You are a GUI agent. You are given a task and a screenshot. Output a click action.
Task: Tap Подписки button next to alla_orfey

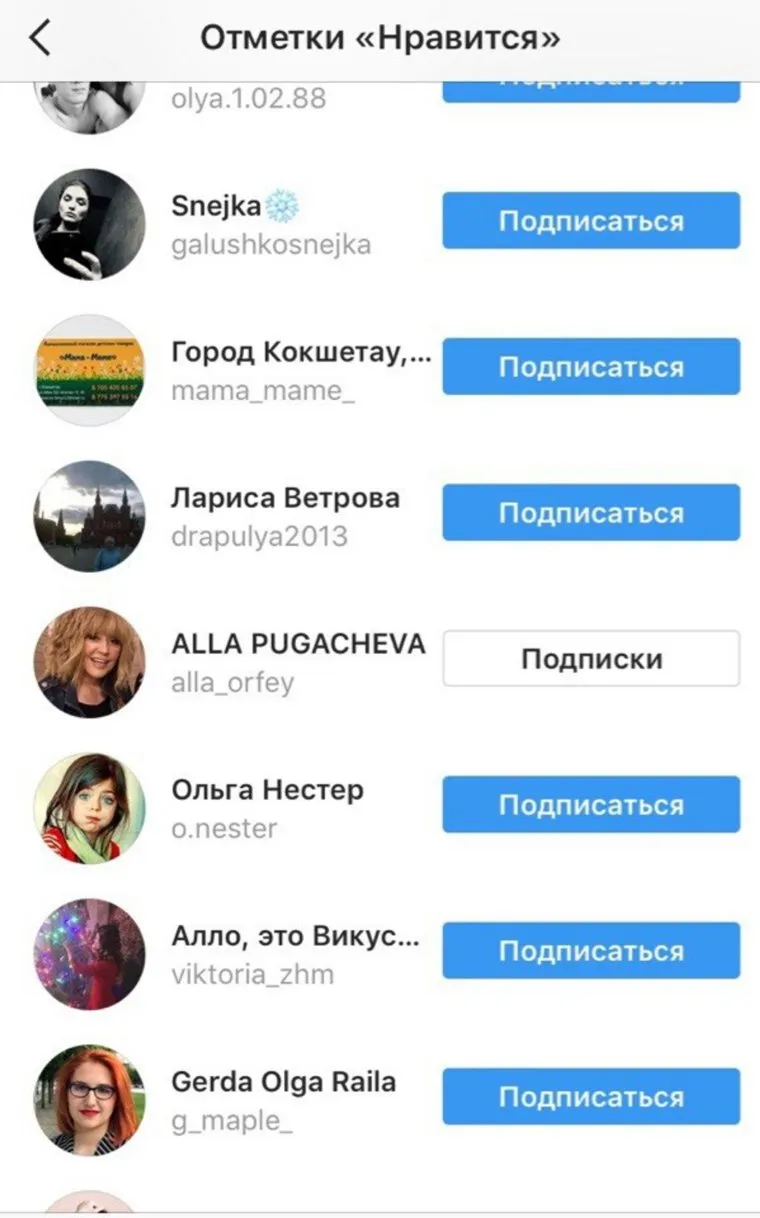tap(591, 659)
